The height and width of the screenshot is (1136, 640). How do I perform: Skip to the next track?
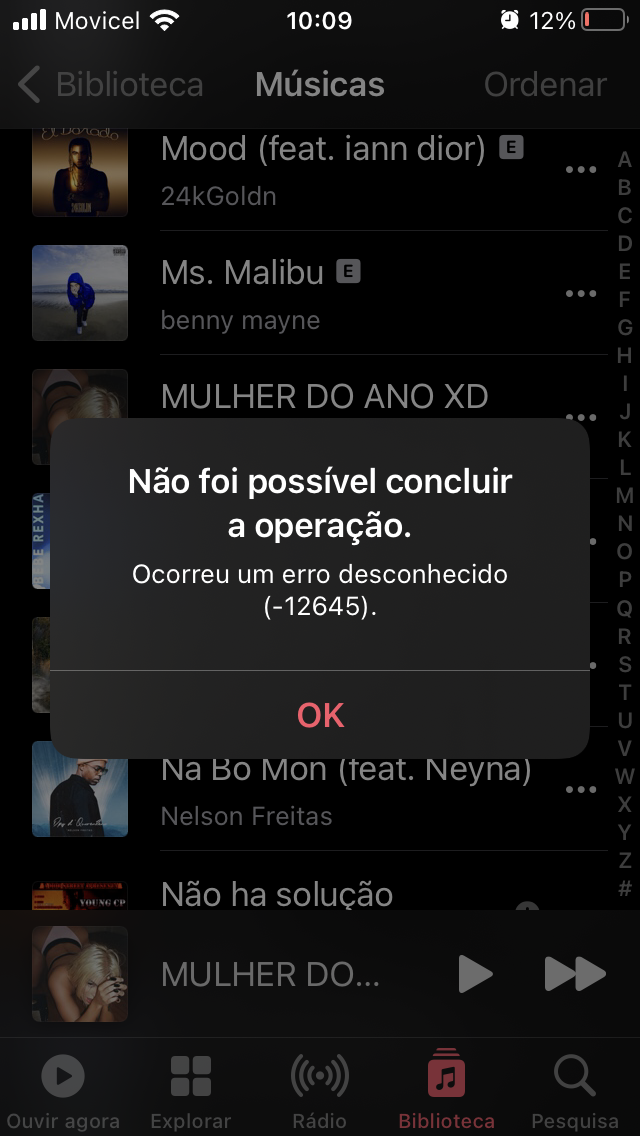[x=574, y=974]
